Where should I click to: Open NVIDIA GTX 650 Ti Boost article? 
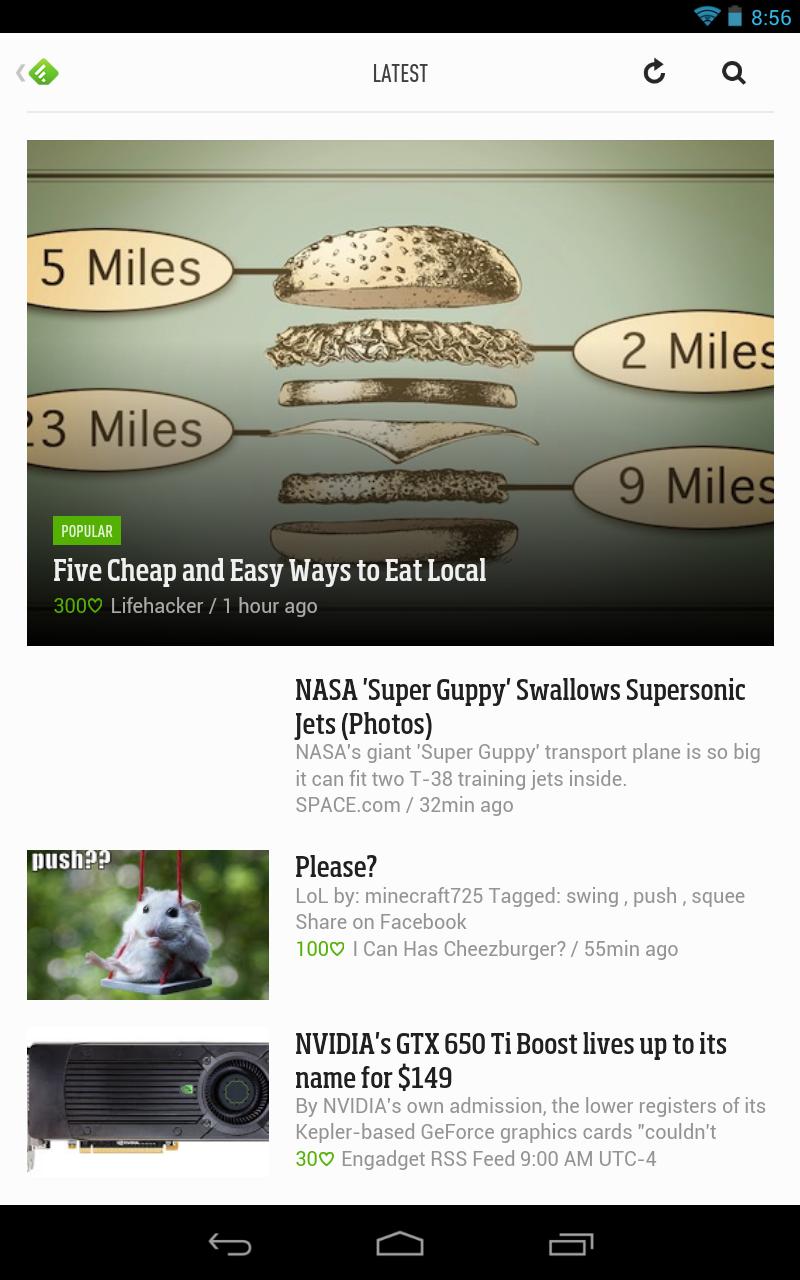pyautogui.click(x=510, y=1061)
